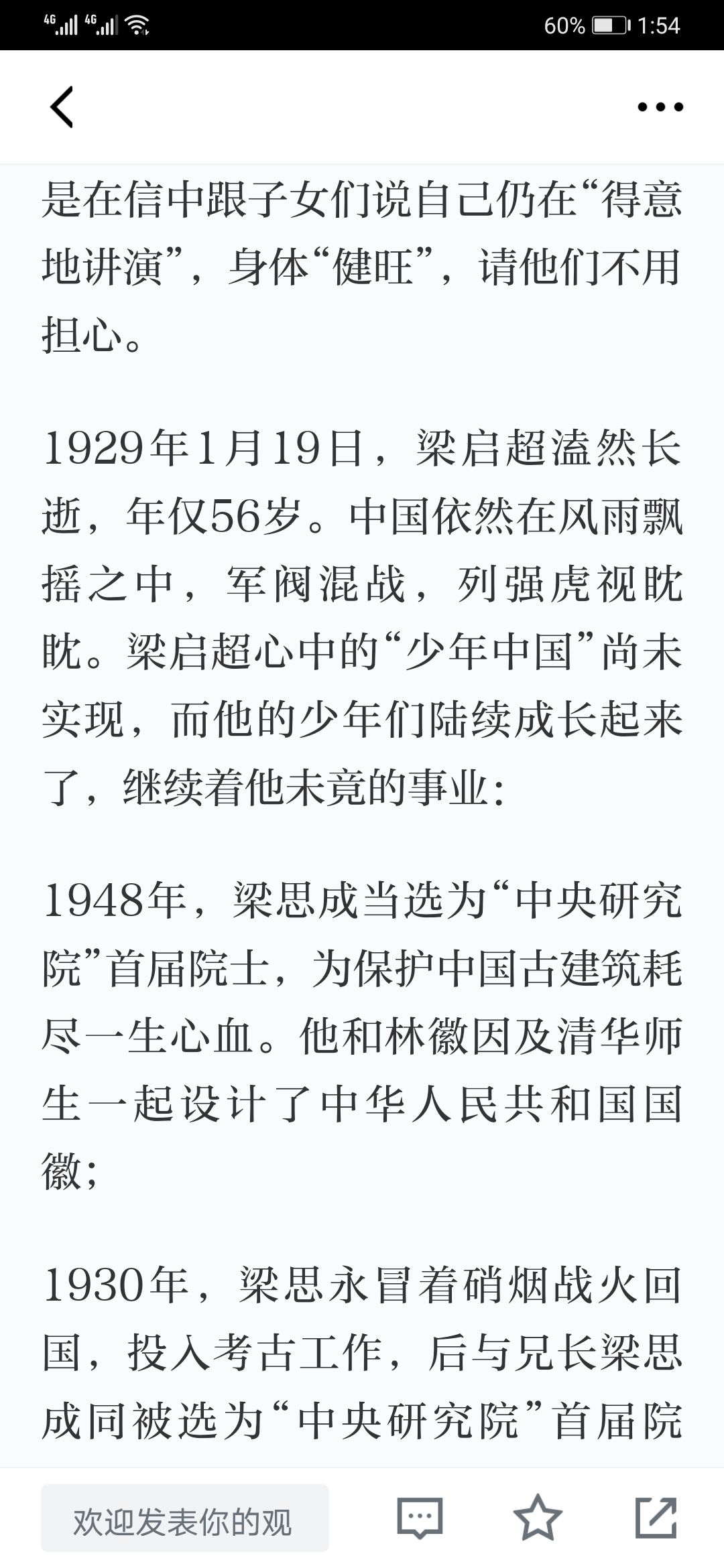Open the three-dot overflow menu
This screenshot has width=724, height=1568.
pos(660,107)
